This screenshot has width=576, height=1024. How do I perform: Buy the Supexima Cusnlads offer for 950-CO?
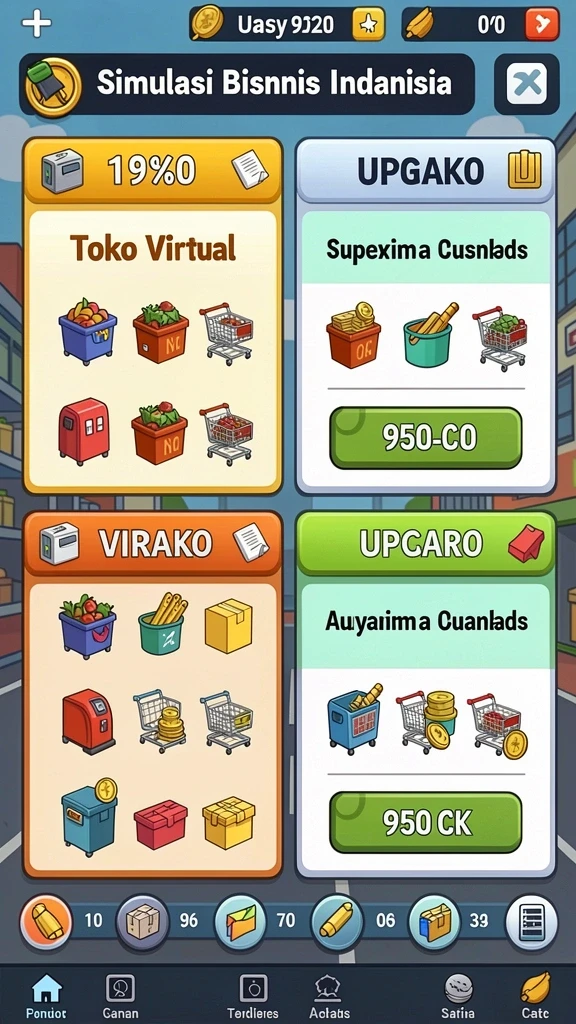(426, 438)
